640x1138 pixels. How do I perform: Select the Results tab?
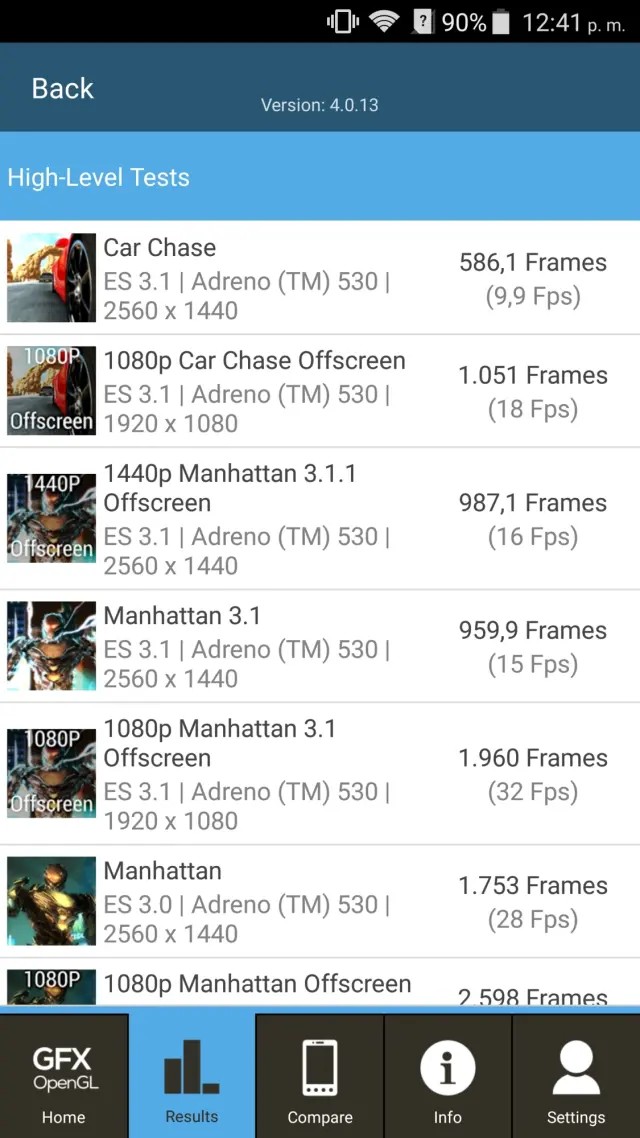pos(192,1076)
